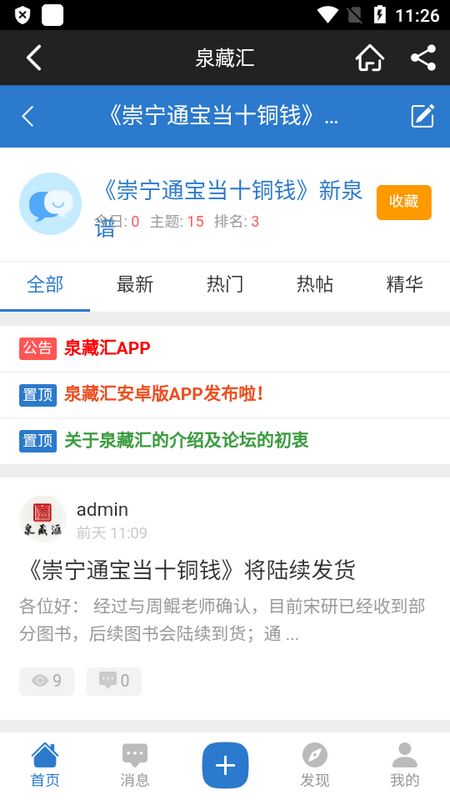Switch to the 热门 tab
The height and width of the screenshot is (800, 450).
pyautogui.click(x=225, y=284)
